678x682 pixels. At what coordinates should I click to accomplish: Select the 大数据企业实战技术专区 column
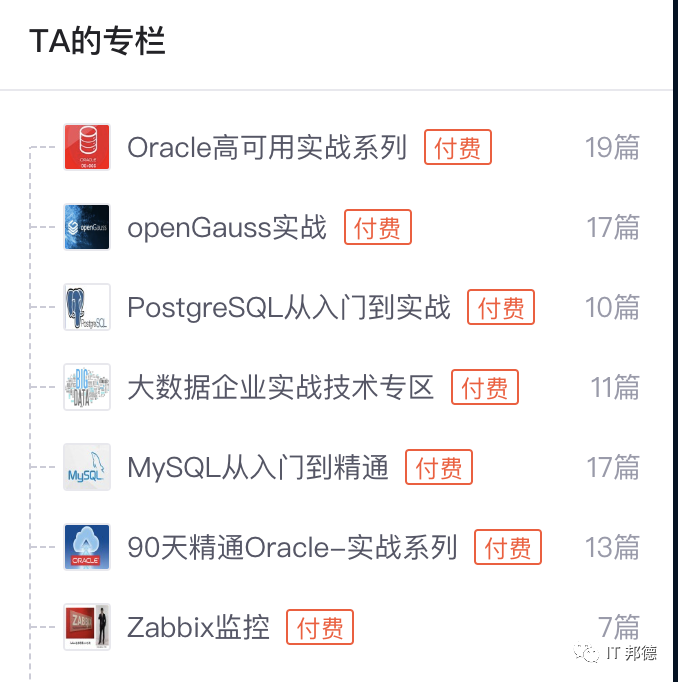point(281,388)
